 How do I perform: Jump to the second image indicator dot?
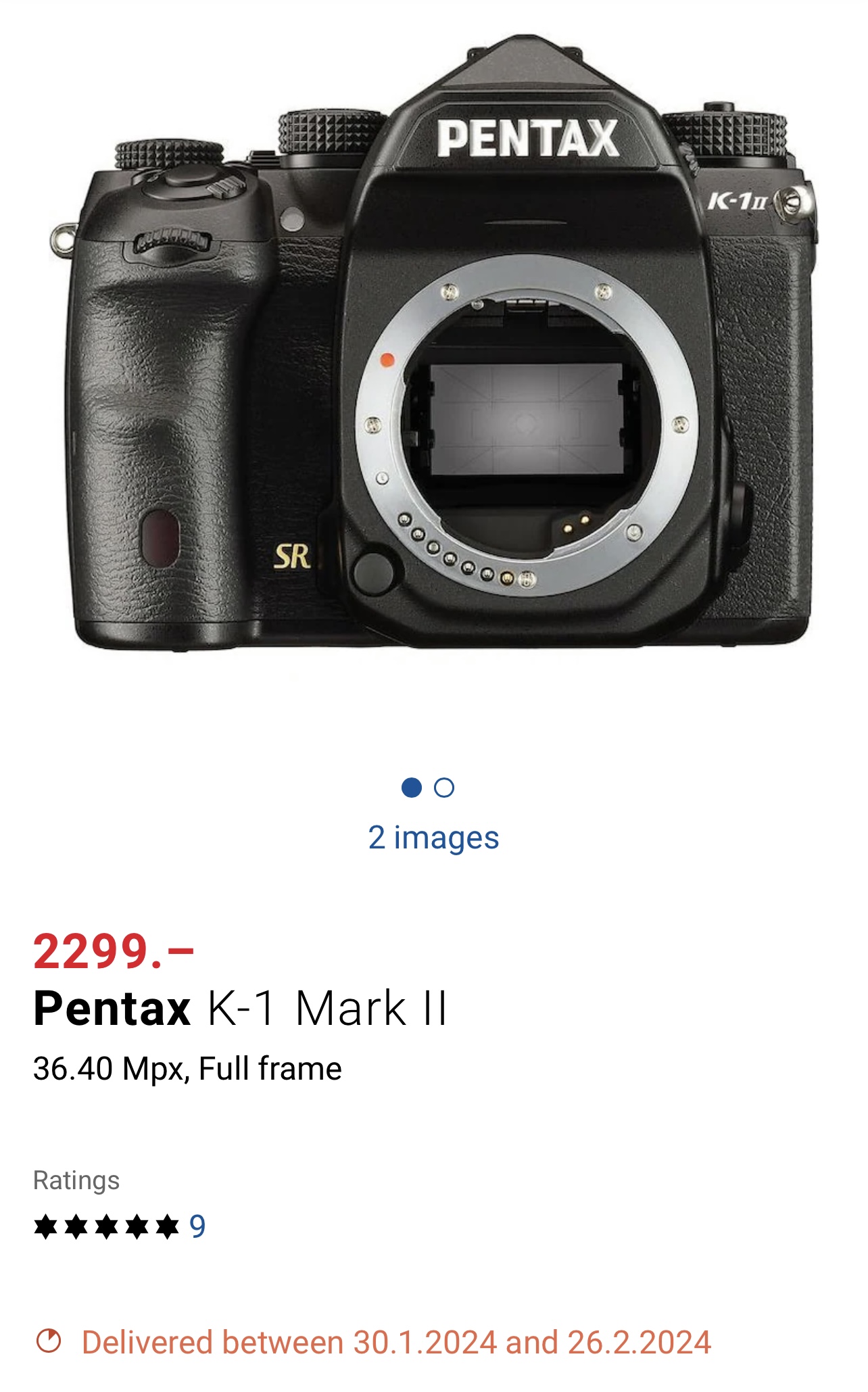444,788
